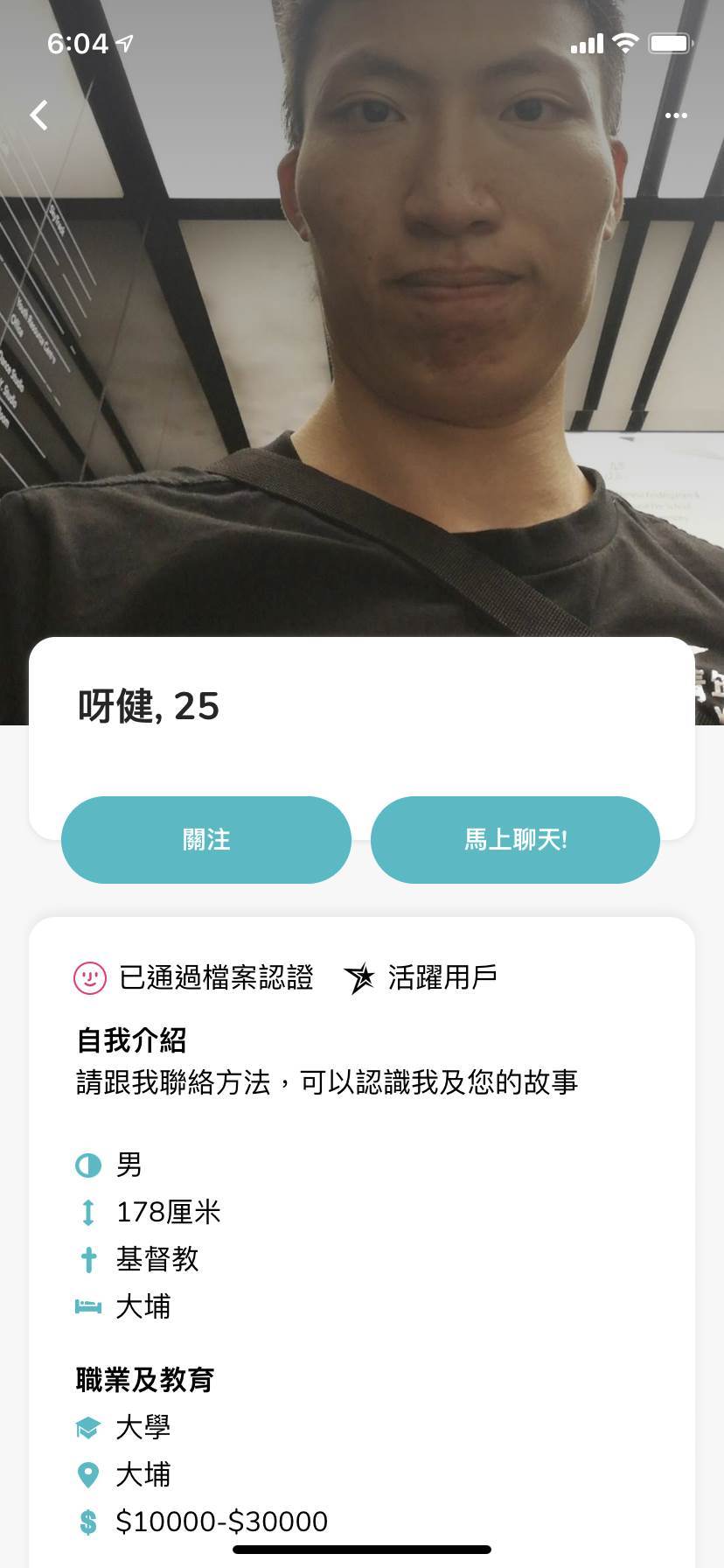Screen dimensions: 724x1568
Task: Follow this user with 關注 button
Action: point(206,840)
